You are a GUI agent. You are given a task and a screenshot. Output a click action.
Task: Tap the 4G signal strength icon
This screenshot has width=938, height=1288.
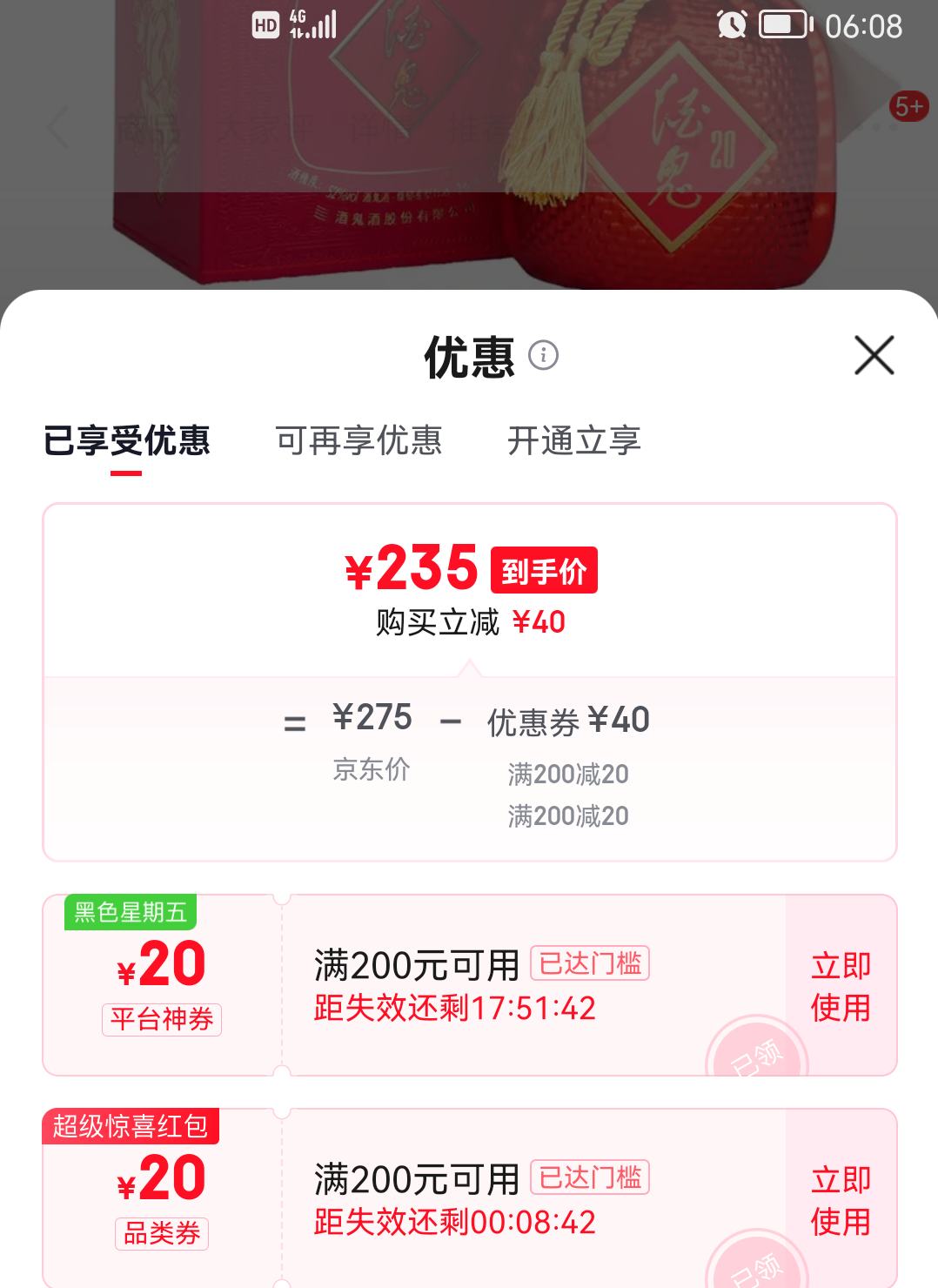(x=315, y=26)
